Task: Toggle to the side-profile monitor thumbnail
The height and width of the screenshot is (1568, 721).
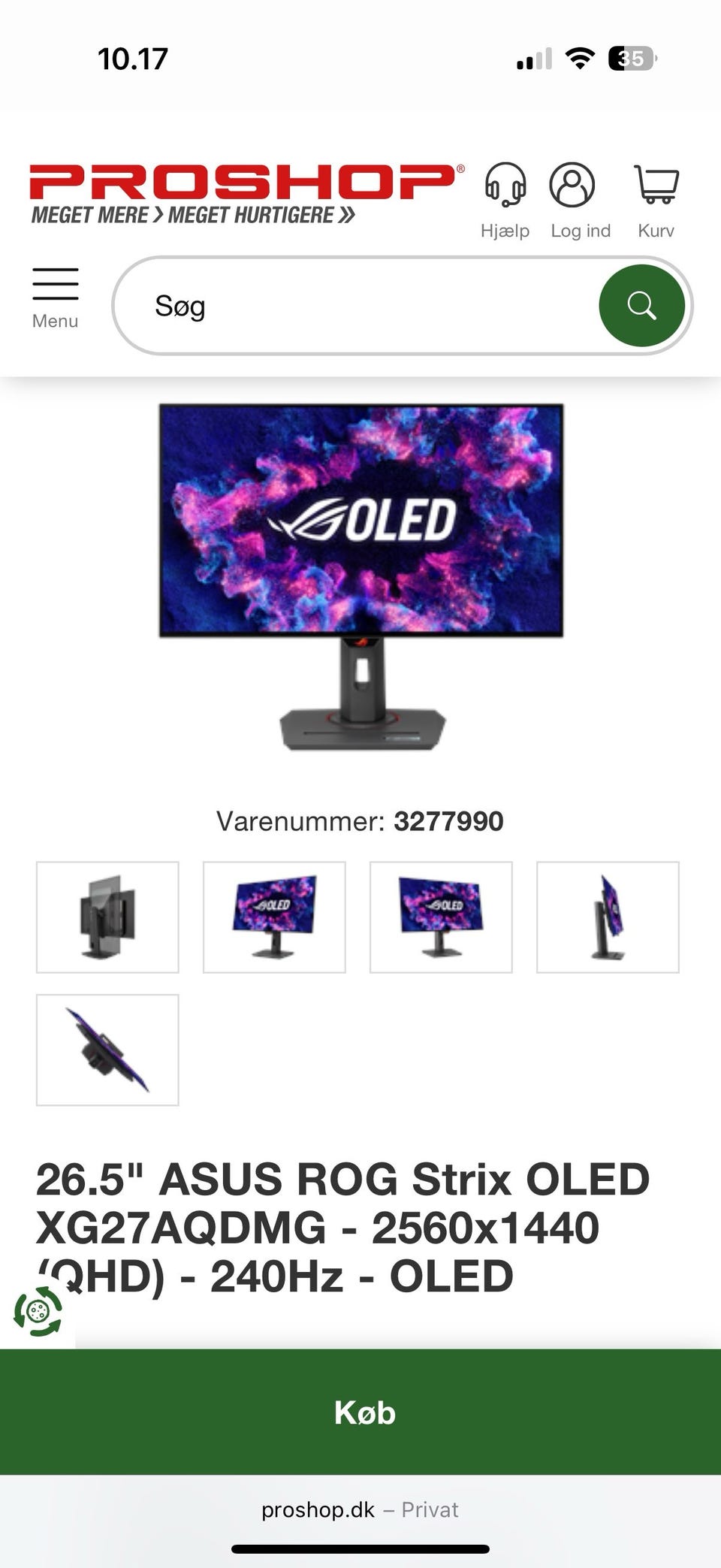Action: pyautogui.click(x=608, y=917)
